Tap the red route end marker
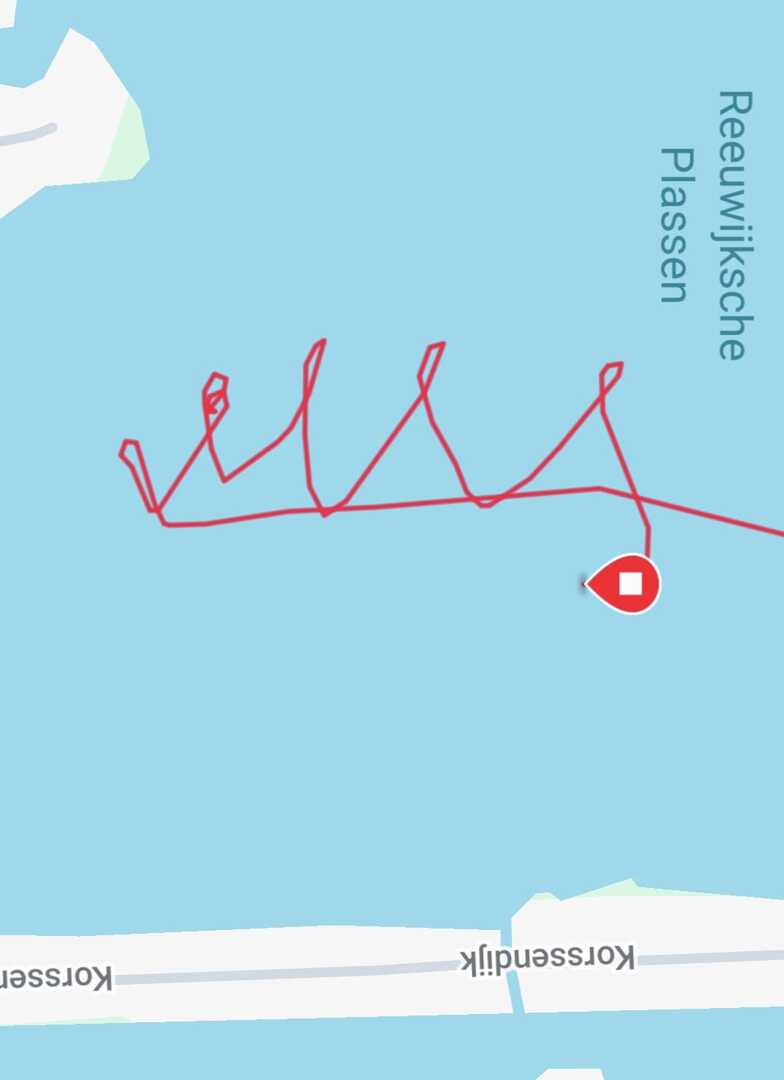This screenshot has width=784, height=1080. point(627,583)
